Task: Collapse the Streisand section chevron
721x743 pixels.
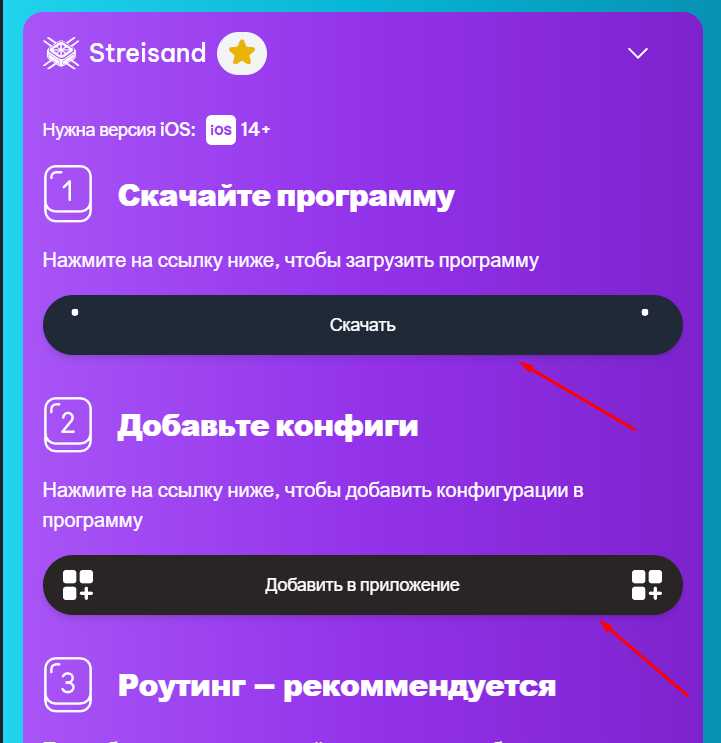Action: click(x=638, y=54)
